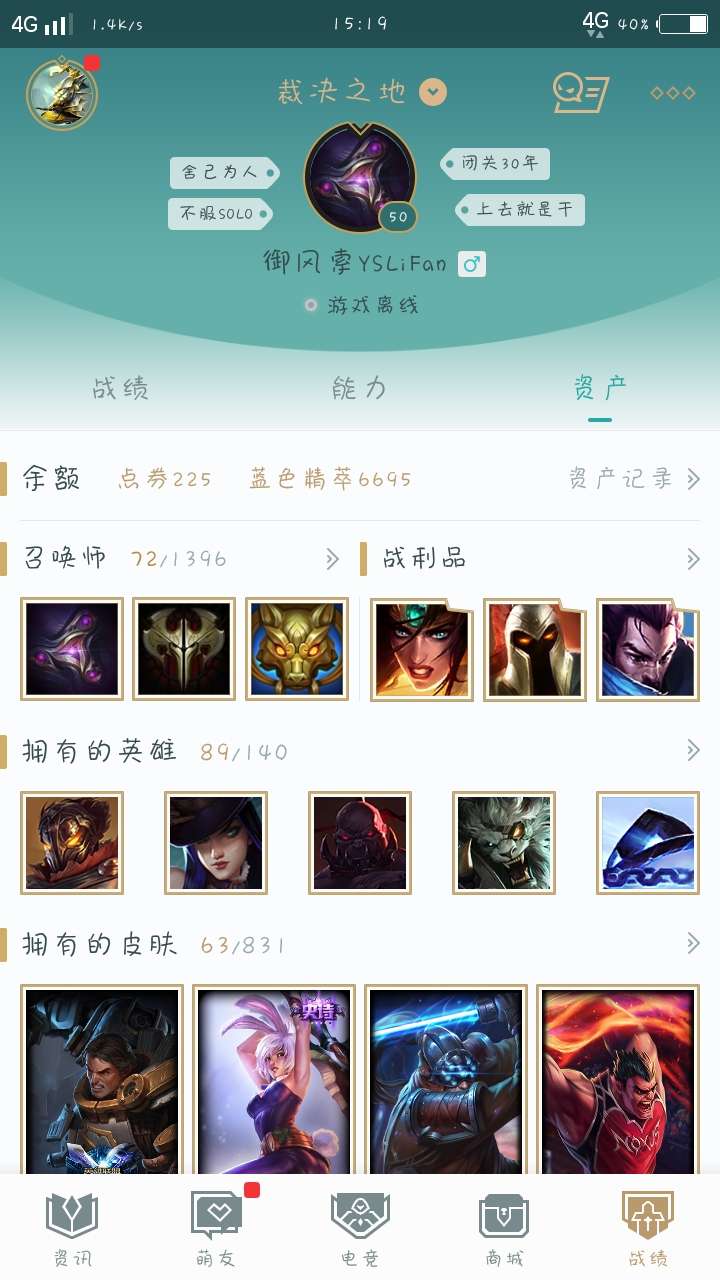The height and width of the screenshot is (1280, 720).
Task: Expand the 裁决之地 server dropdown
Action: (432, 92)
